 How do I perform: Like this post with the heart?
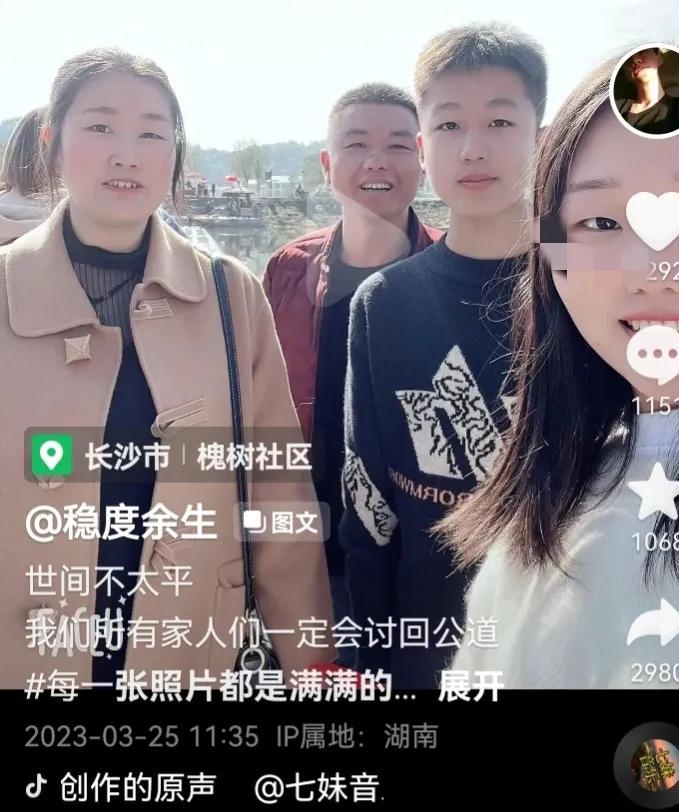tap(655, 221)
